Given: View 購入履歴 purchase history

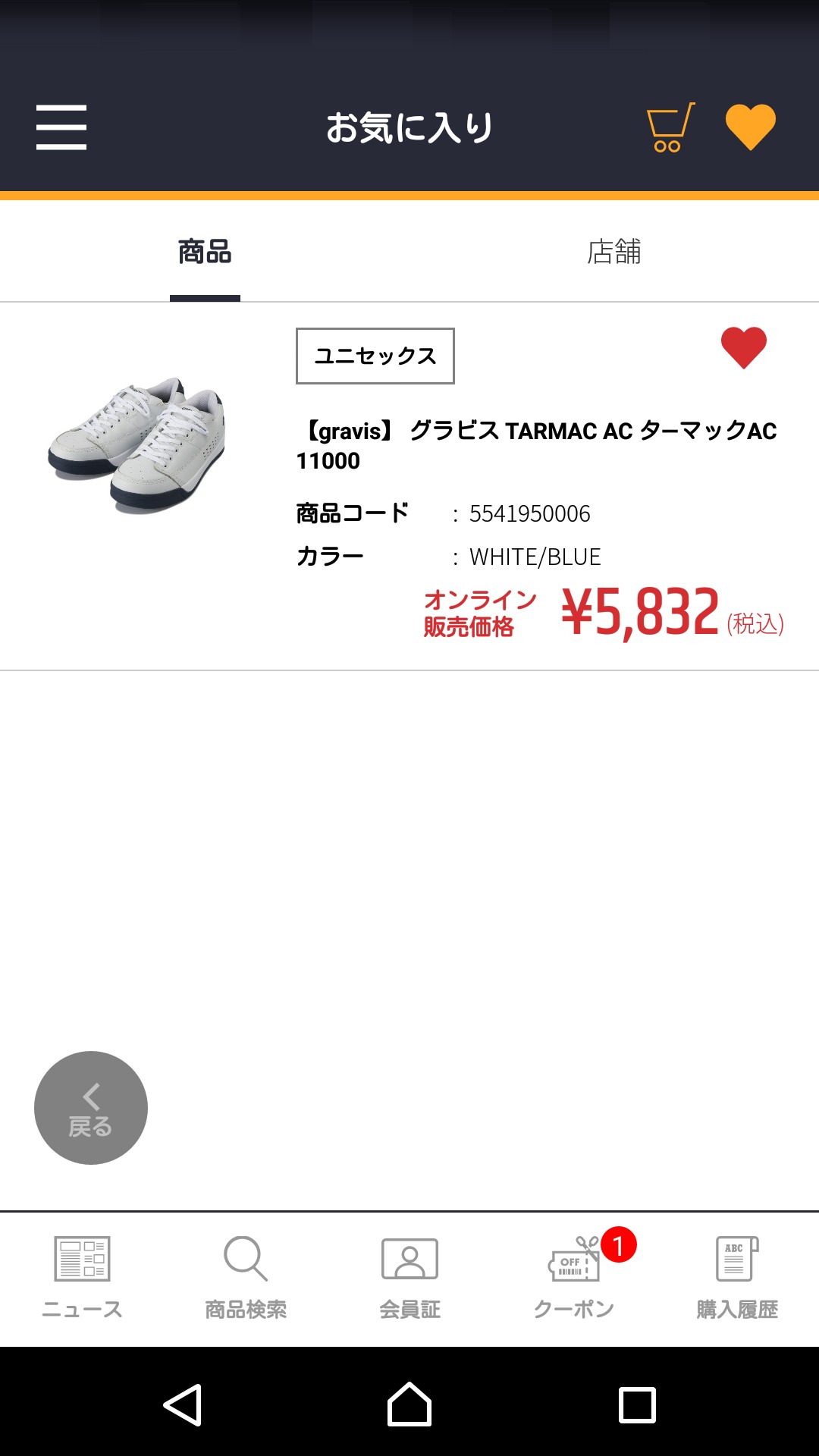Looking at the screenshot, I should coord(737,1277).
